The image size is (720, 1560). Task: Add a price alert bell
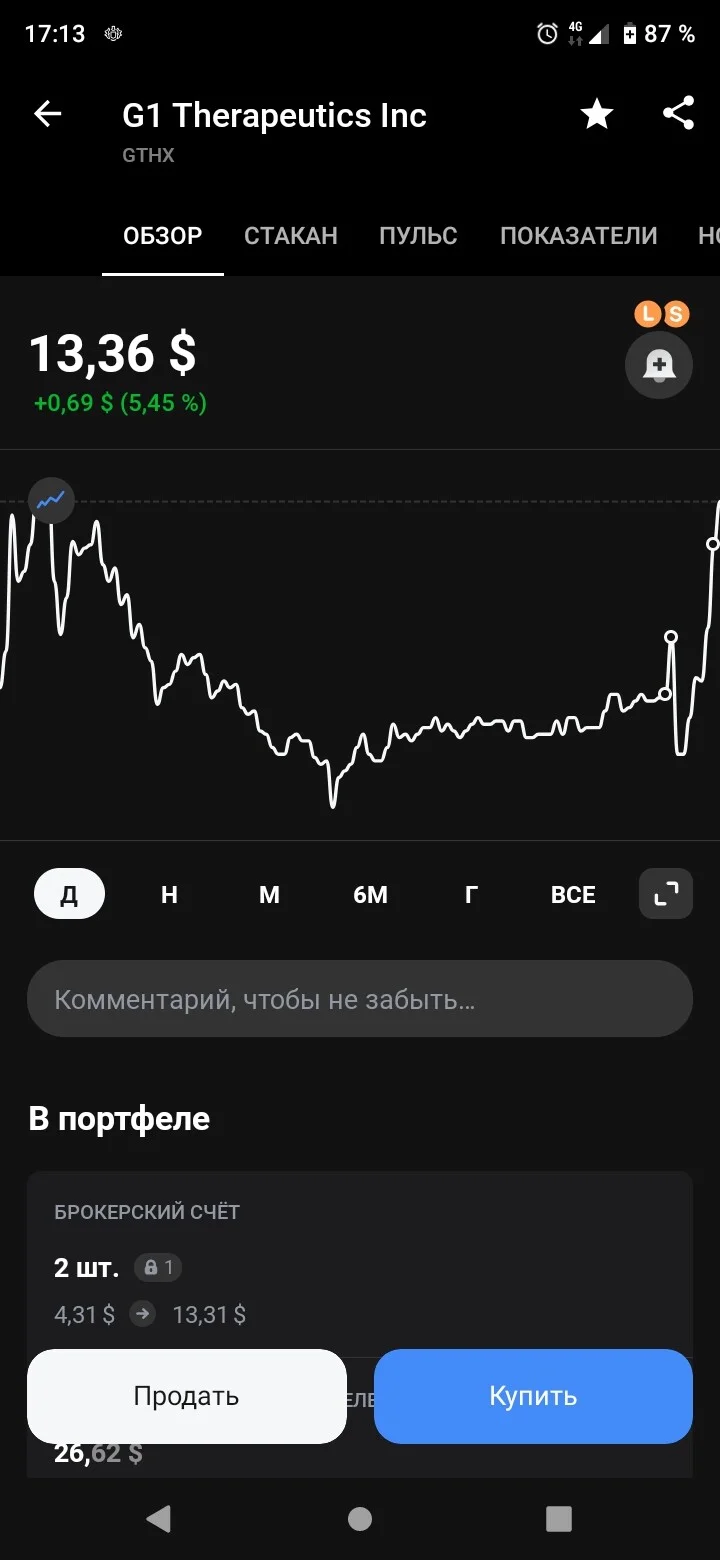659,365
